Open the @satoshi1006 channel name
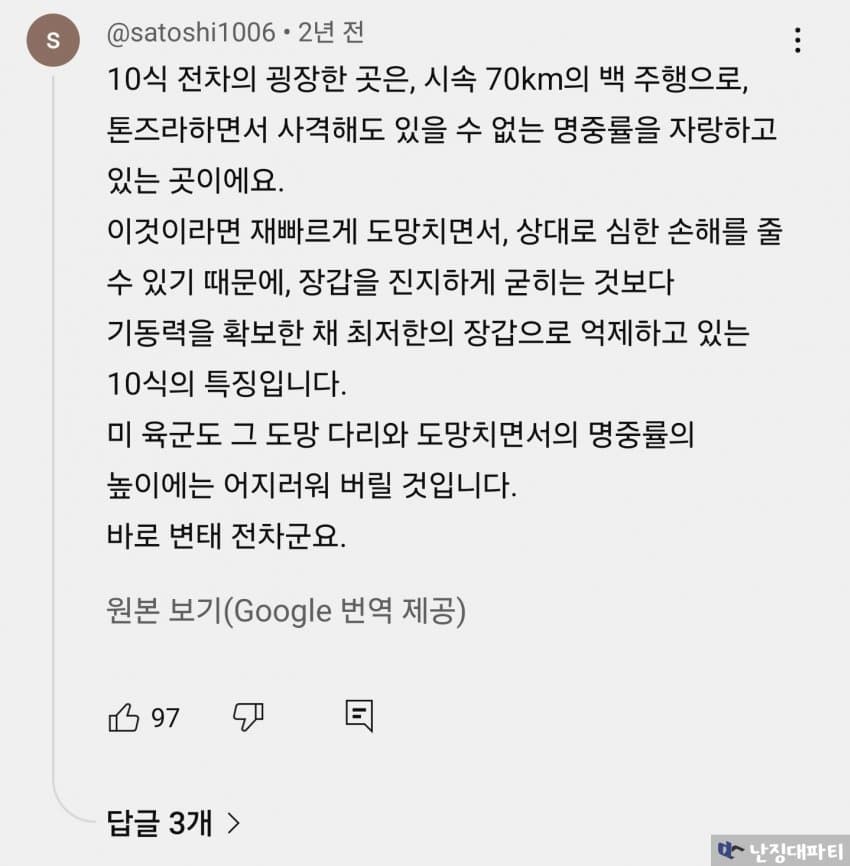850x866 pixels. [x=190, y=33]
